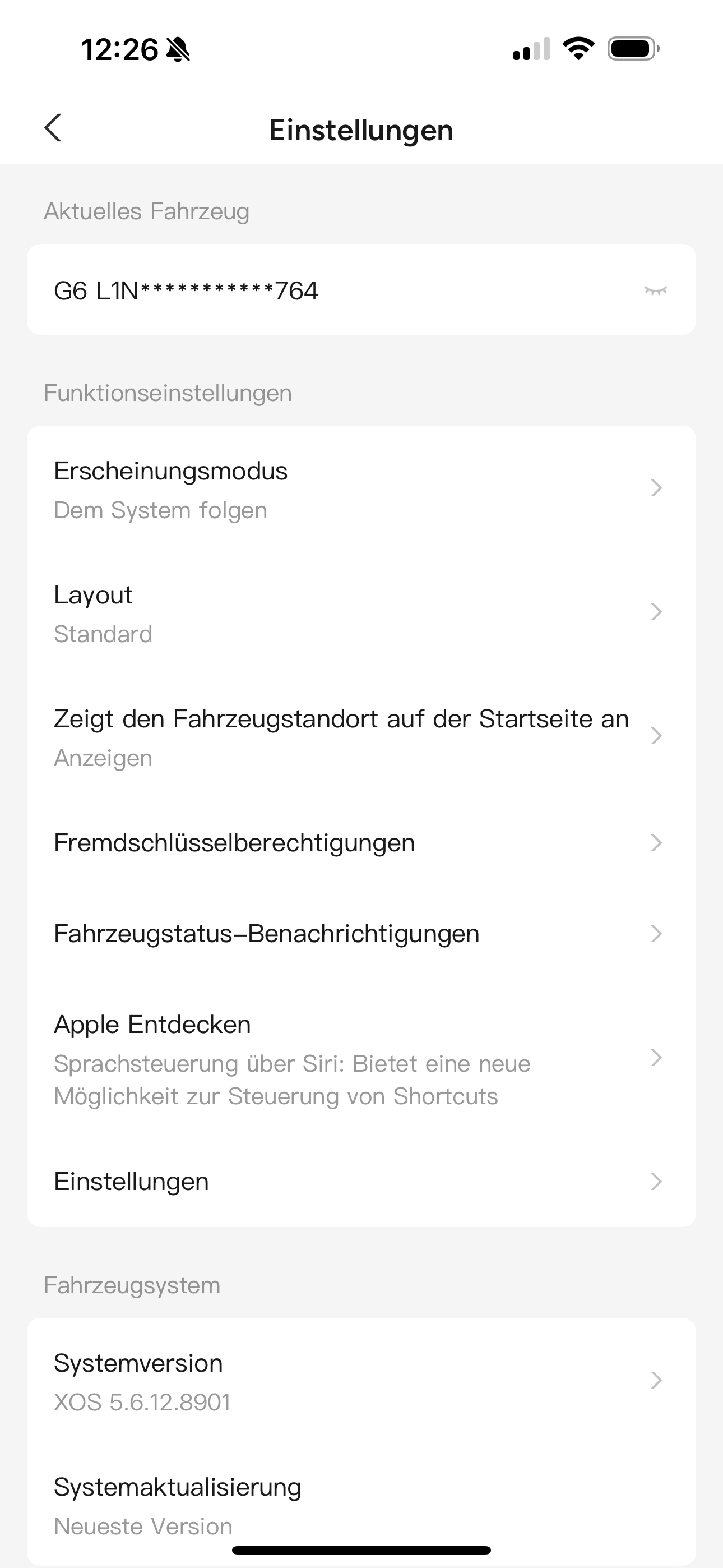
Task: Open Apple Entdecken Siri shortcuts
Action: [360, 1059]
